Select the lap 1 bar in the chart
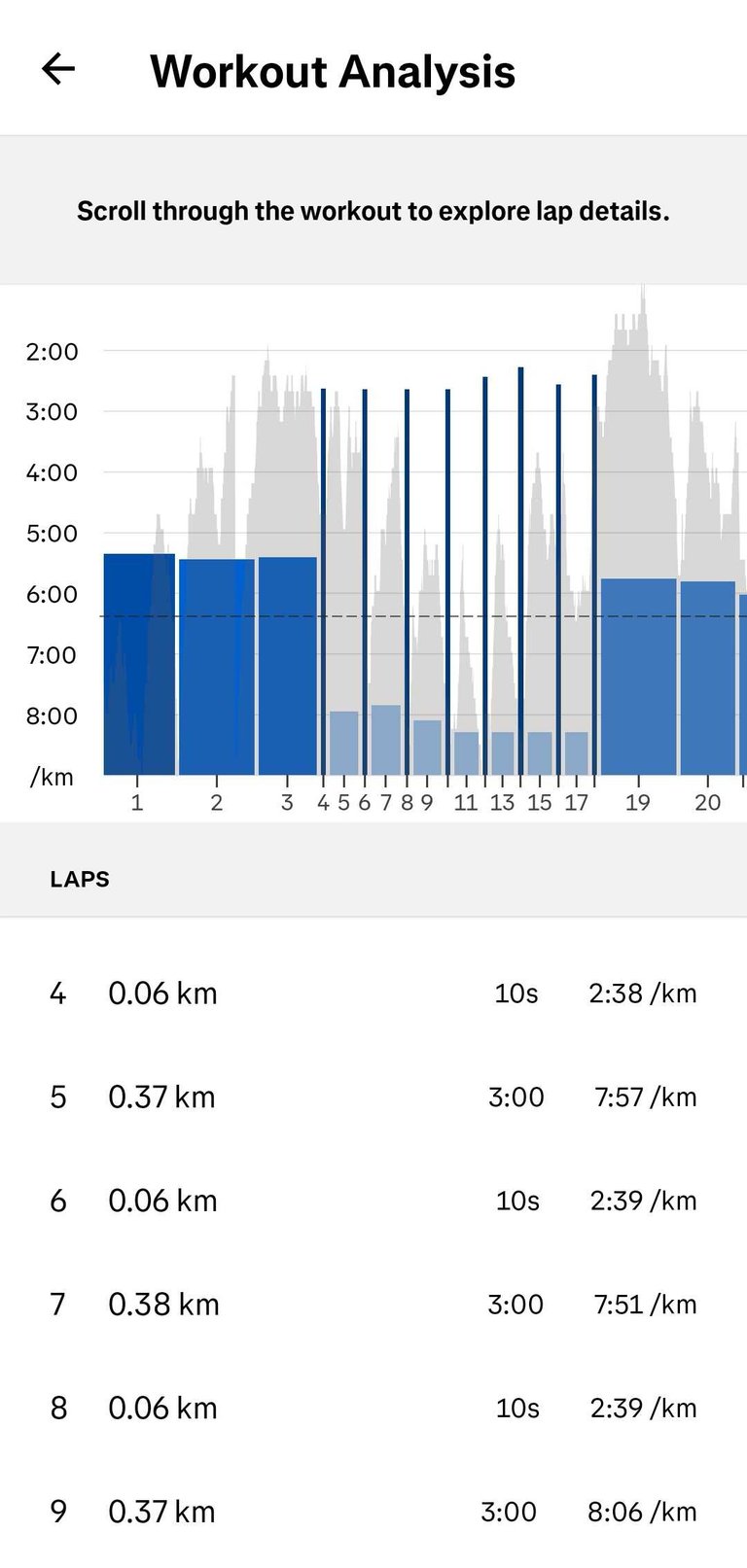747x1568 pixels. (138, 664)
